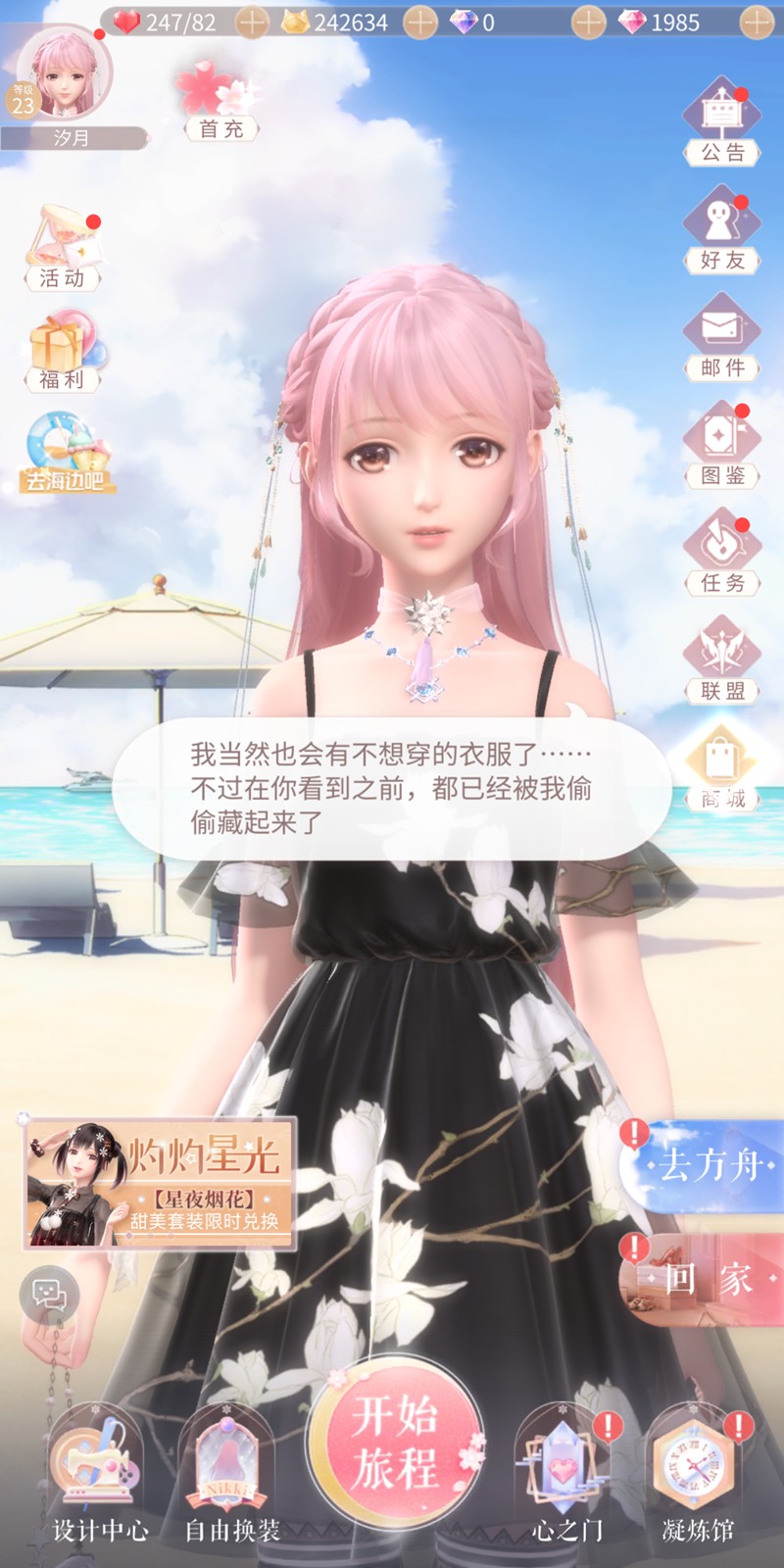Open the 联盟 alliance
The height and width of the screenshot is (1568, 784).
pyautogui.click(x=722, y=661)
